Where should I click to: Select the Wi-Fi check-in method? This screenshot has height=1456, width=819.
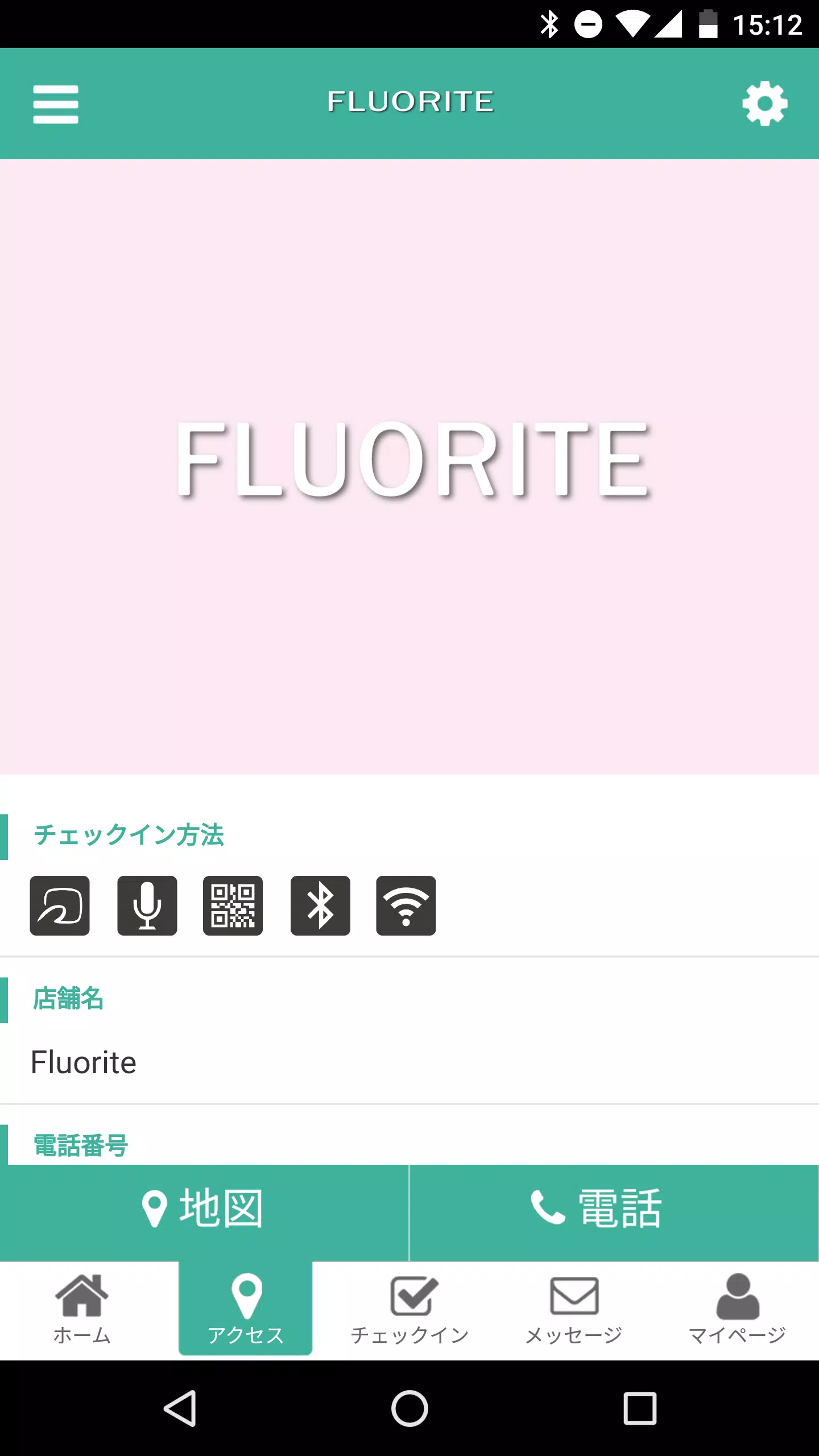click(x=406, y=905)
